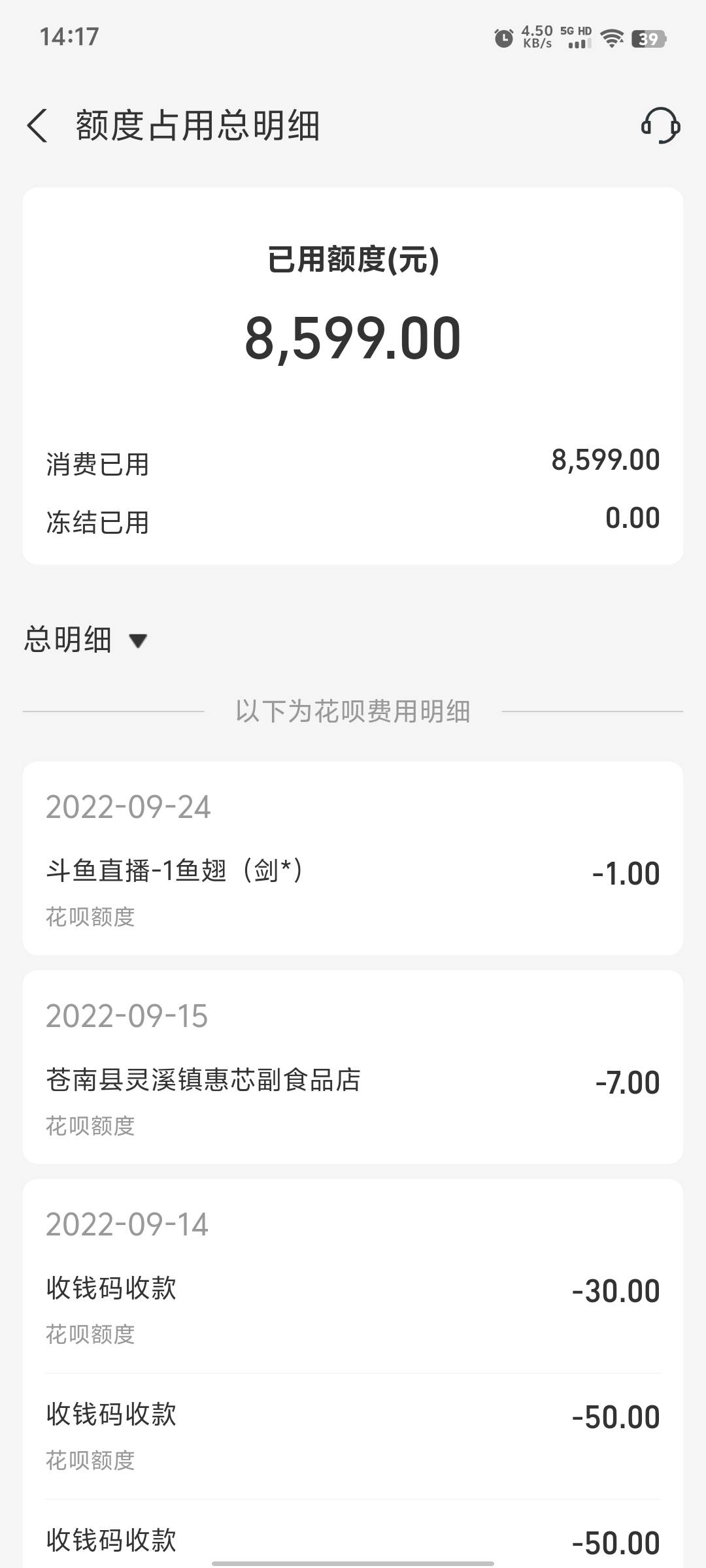Go back from 额度占用总明细 page

(x=37, y=125)
